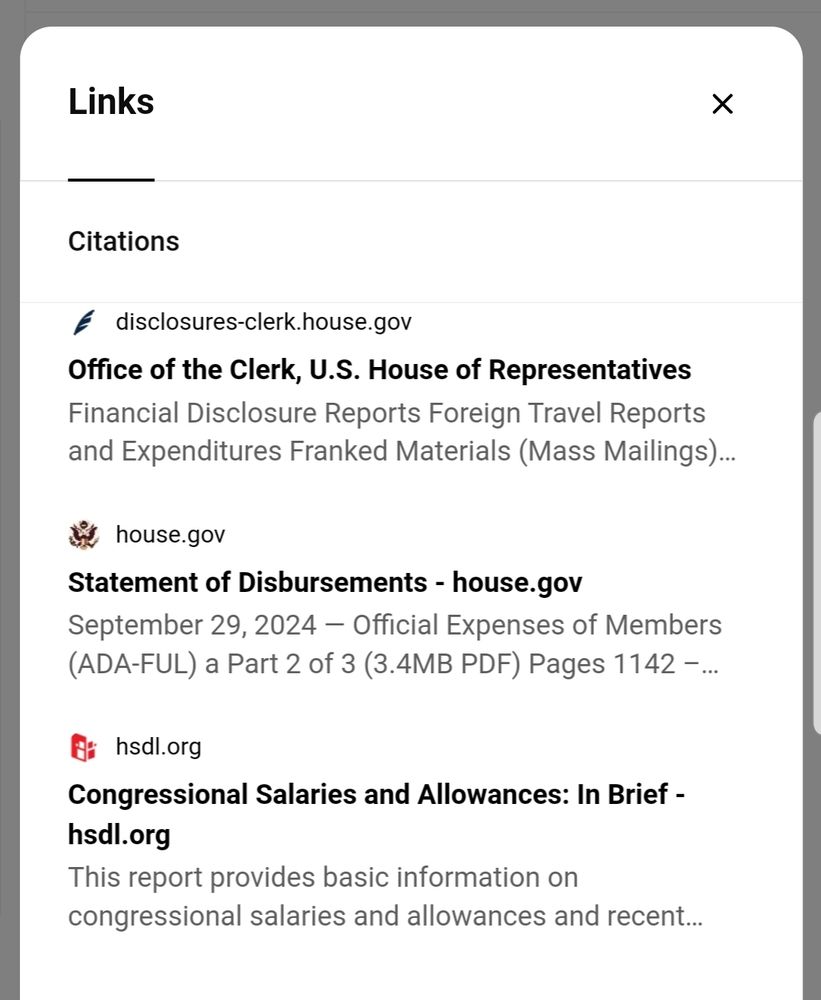821x1000 pixels.
Task: Open Statement of Disbursements citation
Action: (325, 582)
